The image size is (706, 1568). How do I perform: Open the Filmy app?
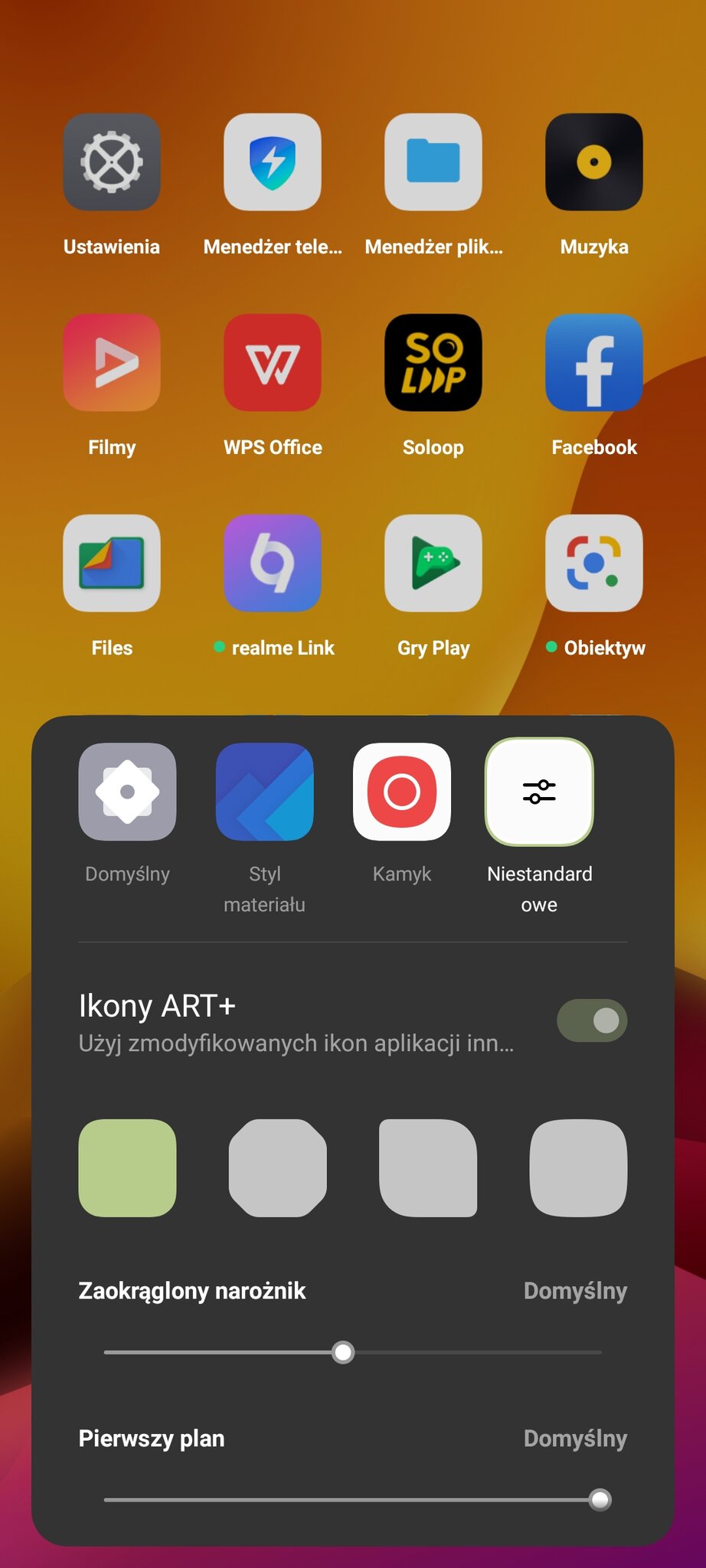point(112,363)
